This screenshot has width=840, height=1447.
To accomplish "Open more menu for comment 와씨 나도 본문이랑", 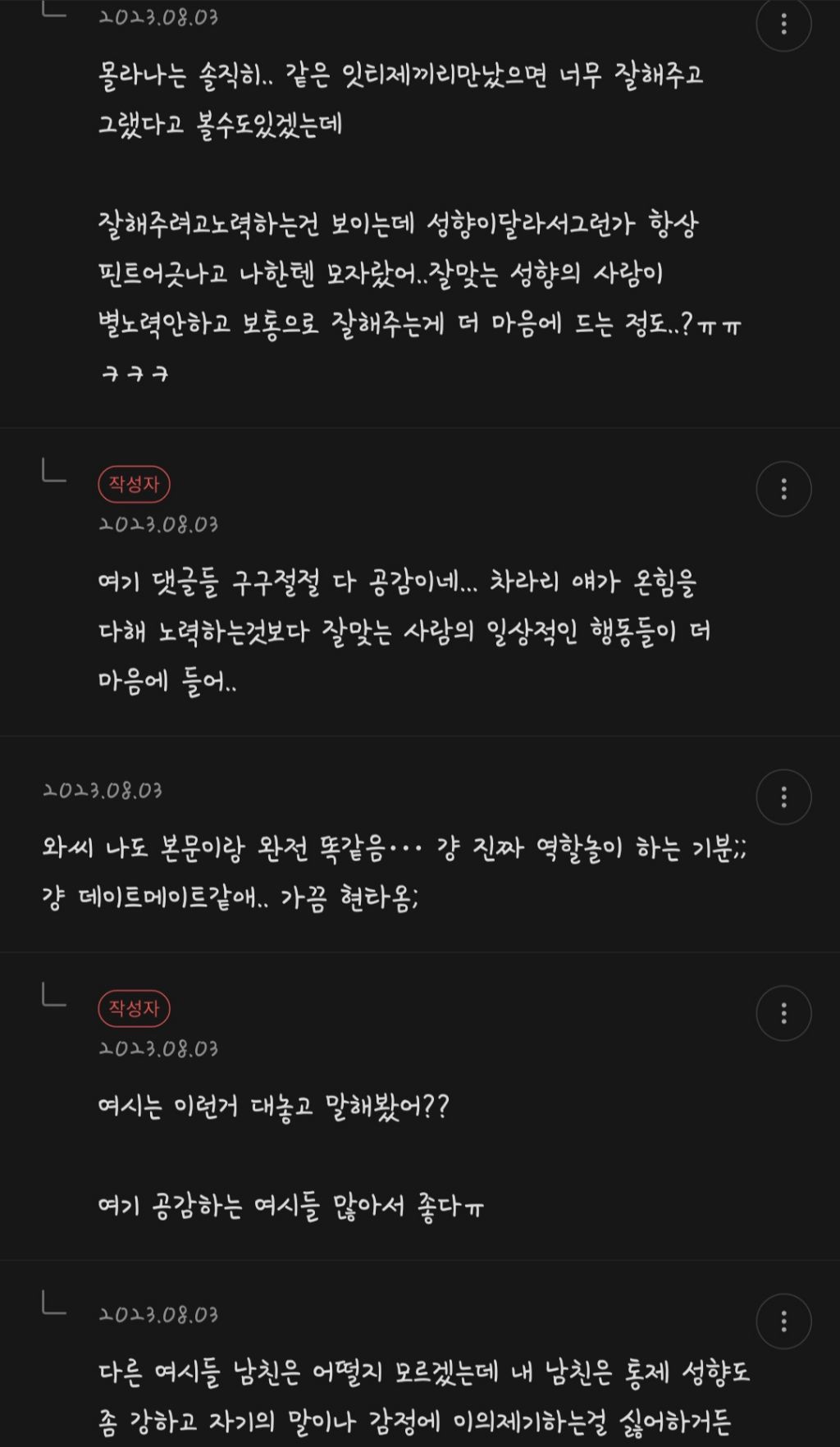I will point(783,797).
